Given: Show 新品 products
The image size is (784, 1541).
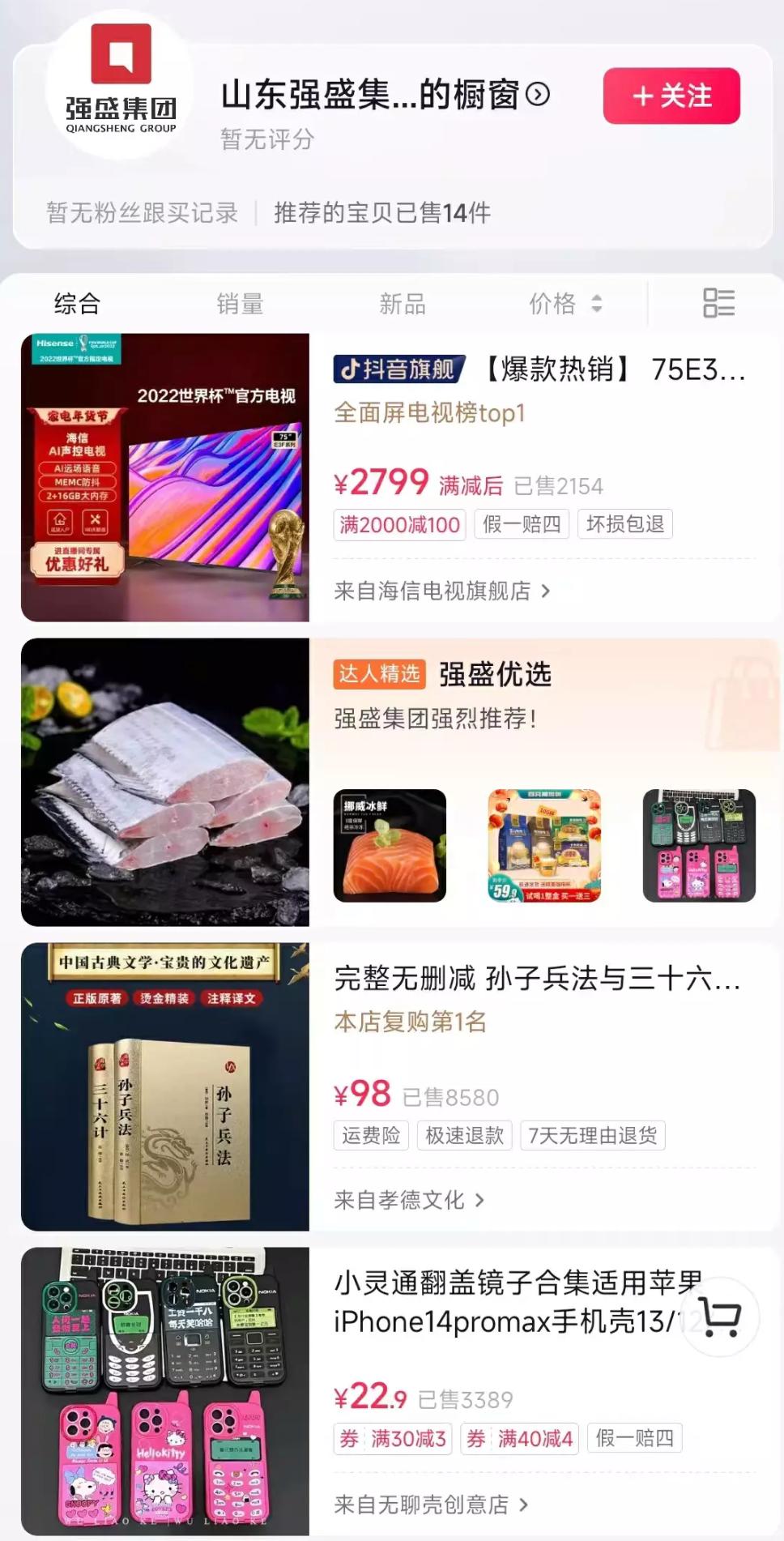Looking at the screenshot, I should [x=403, y=304].
